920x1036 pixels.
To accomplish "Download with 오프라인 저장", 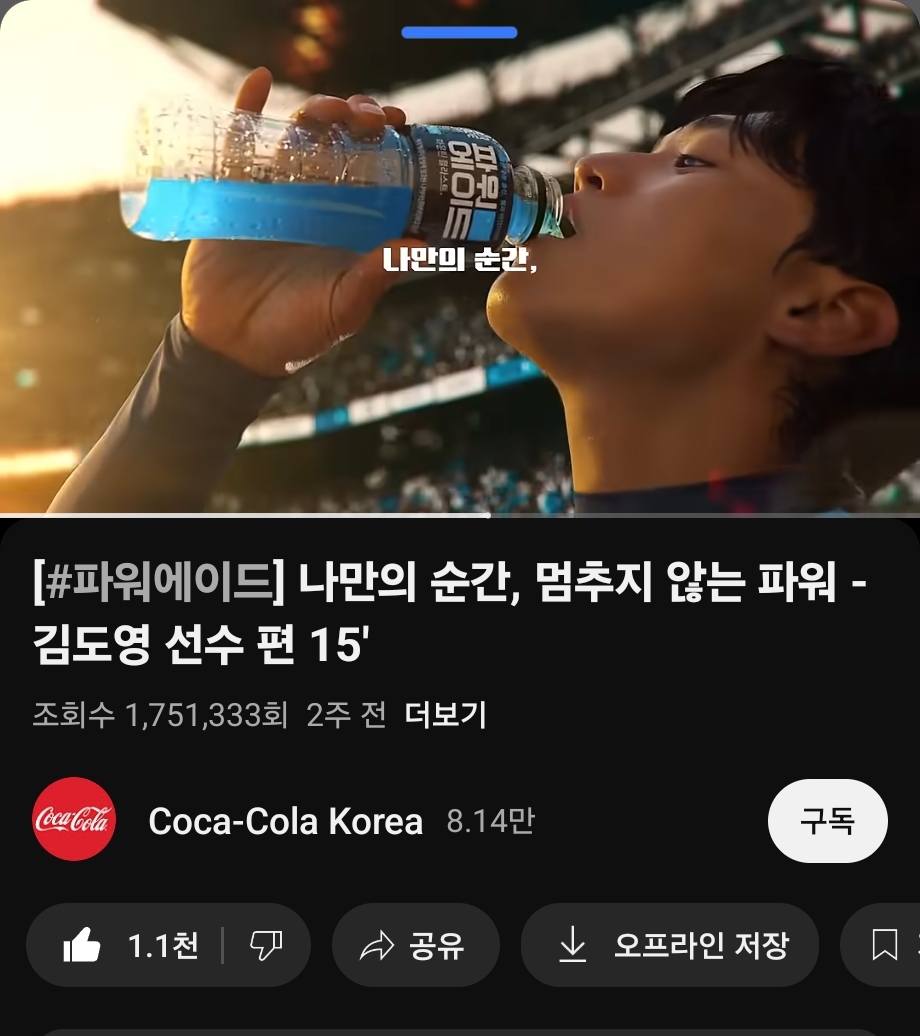I will coord(670,945).
